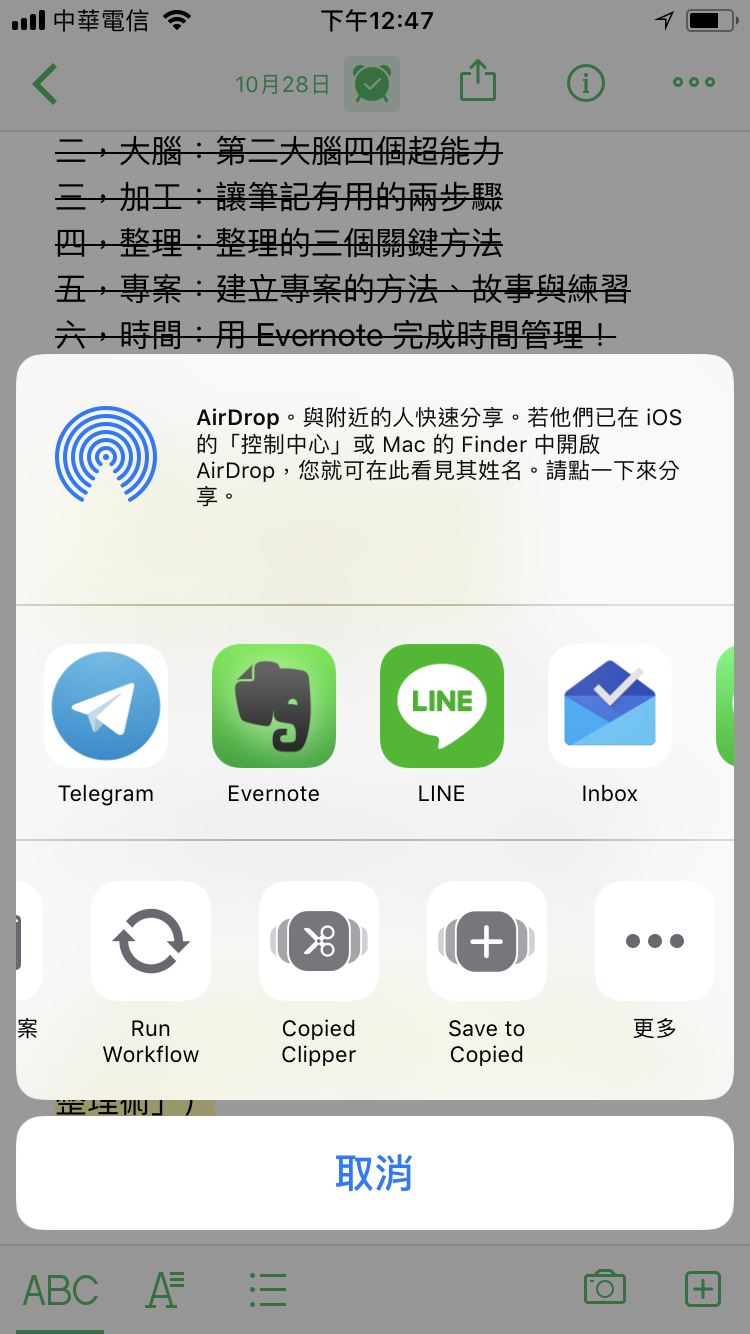Share to the Inbox app
The width and height of the screenshot is (750, 1334).
(x=610, y=706)
